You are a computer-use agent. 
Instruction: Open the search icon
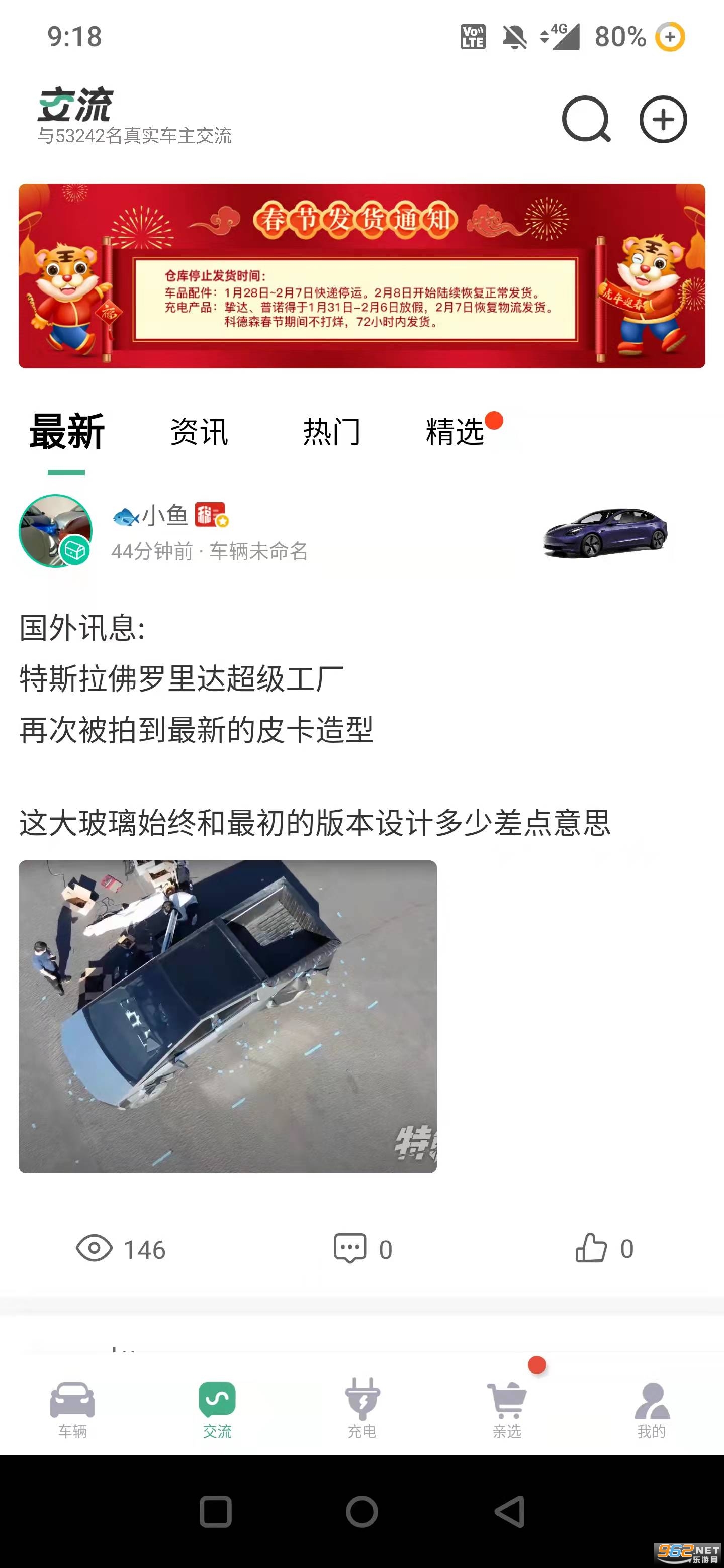(x=585, y=119)
